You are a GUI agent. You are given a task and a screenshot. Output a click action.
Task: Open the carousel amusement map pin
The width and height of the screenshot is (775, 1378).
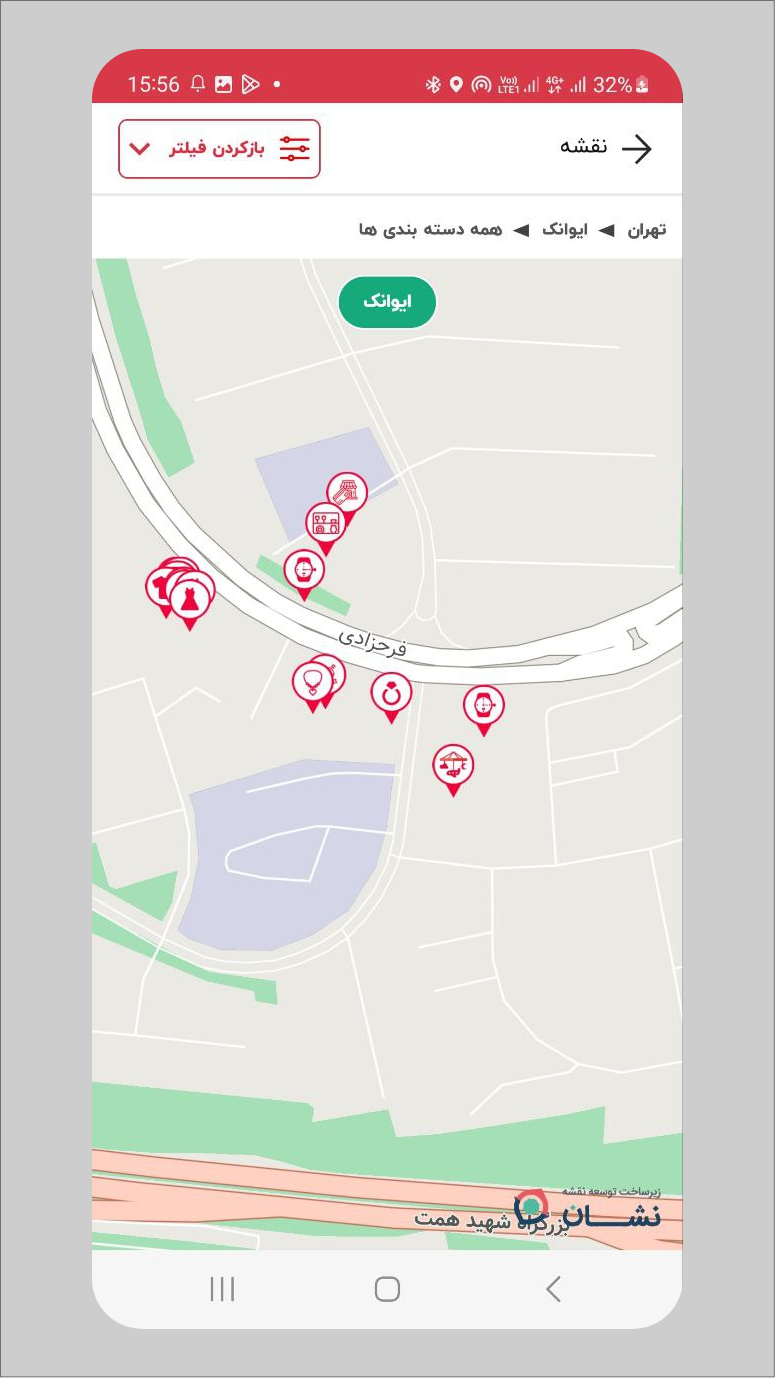453,765
